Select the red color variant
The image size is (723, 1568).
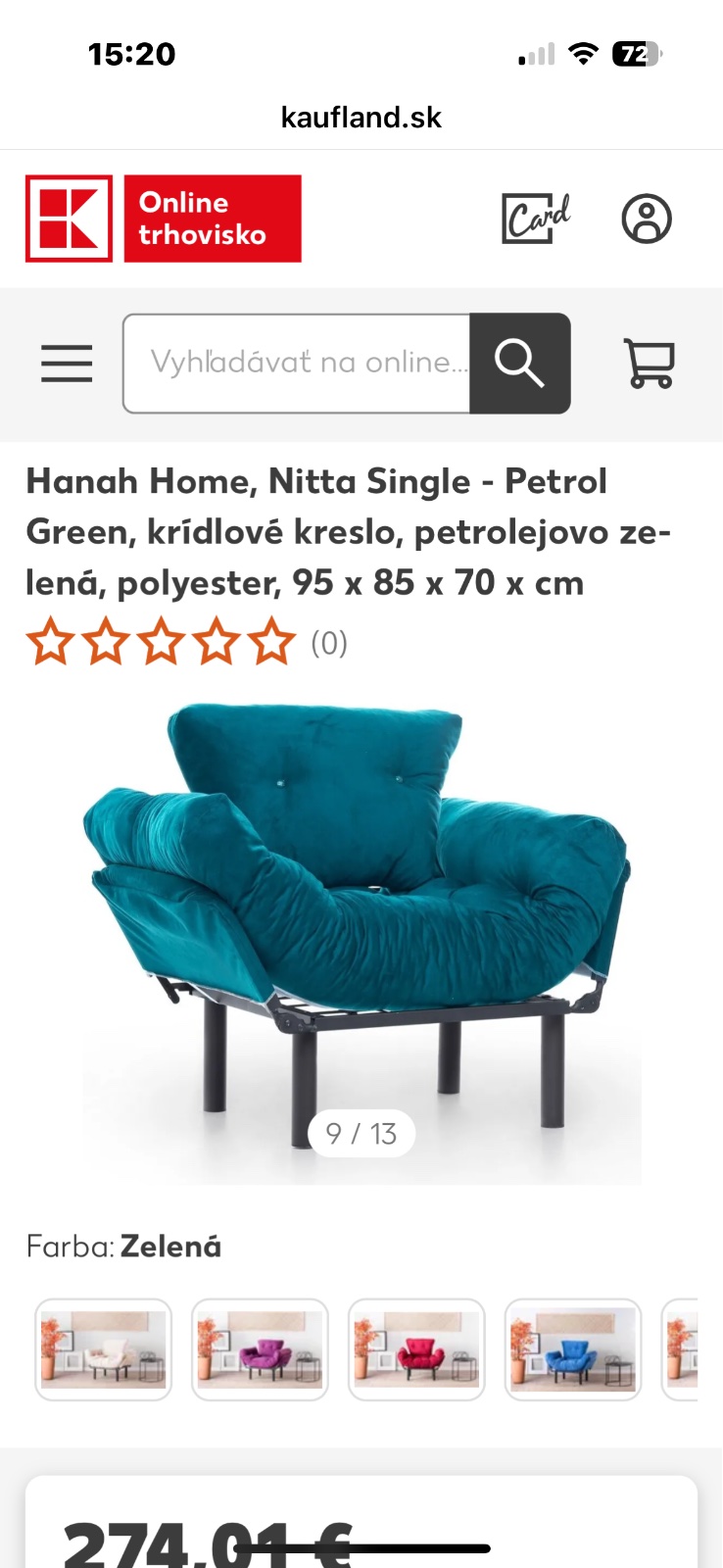coord(416,1349)
